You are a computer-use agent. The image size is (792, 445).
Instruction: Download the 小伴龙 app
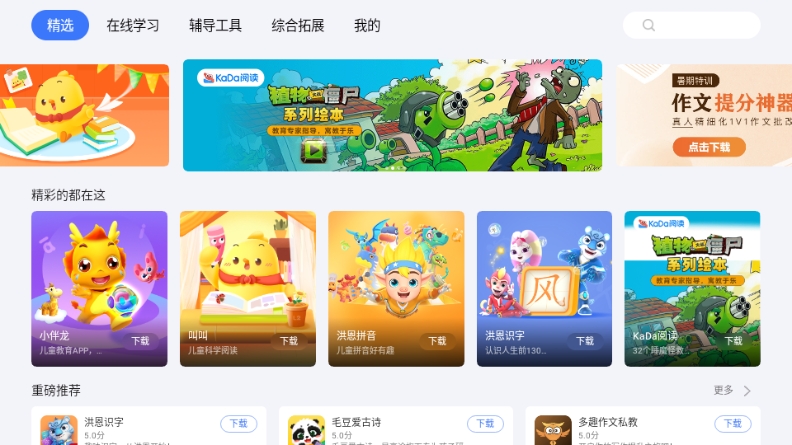140,341
